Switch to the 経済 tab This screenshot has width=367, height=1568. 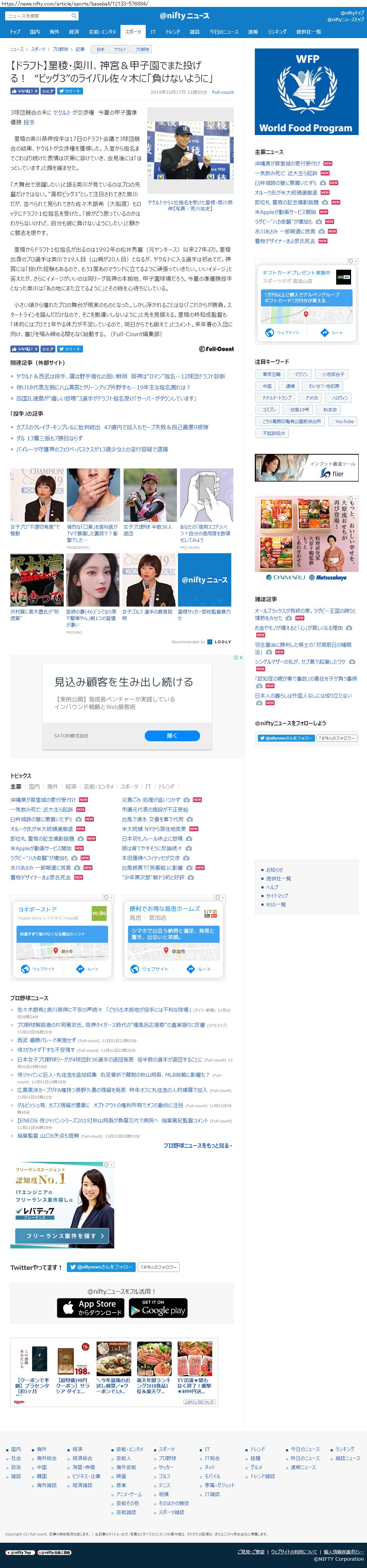pos(74,32)
